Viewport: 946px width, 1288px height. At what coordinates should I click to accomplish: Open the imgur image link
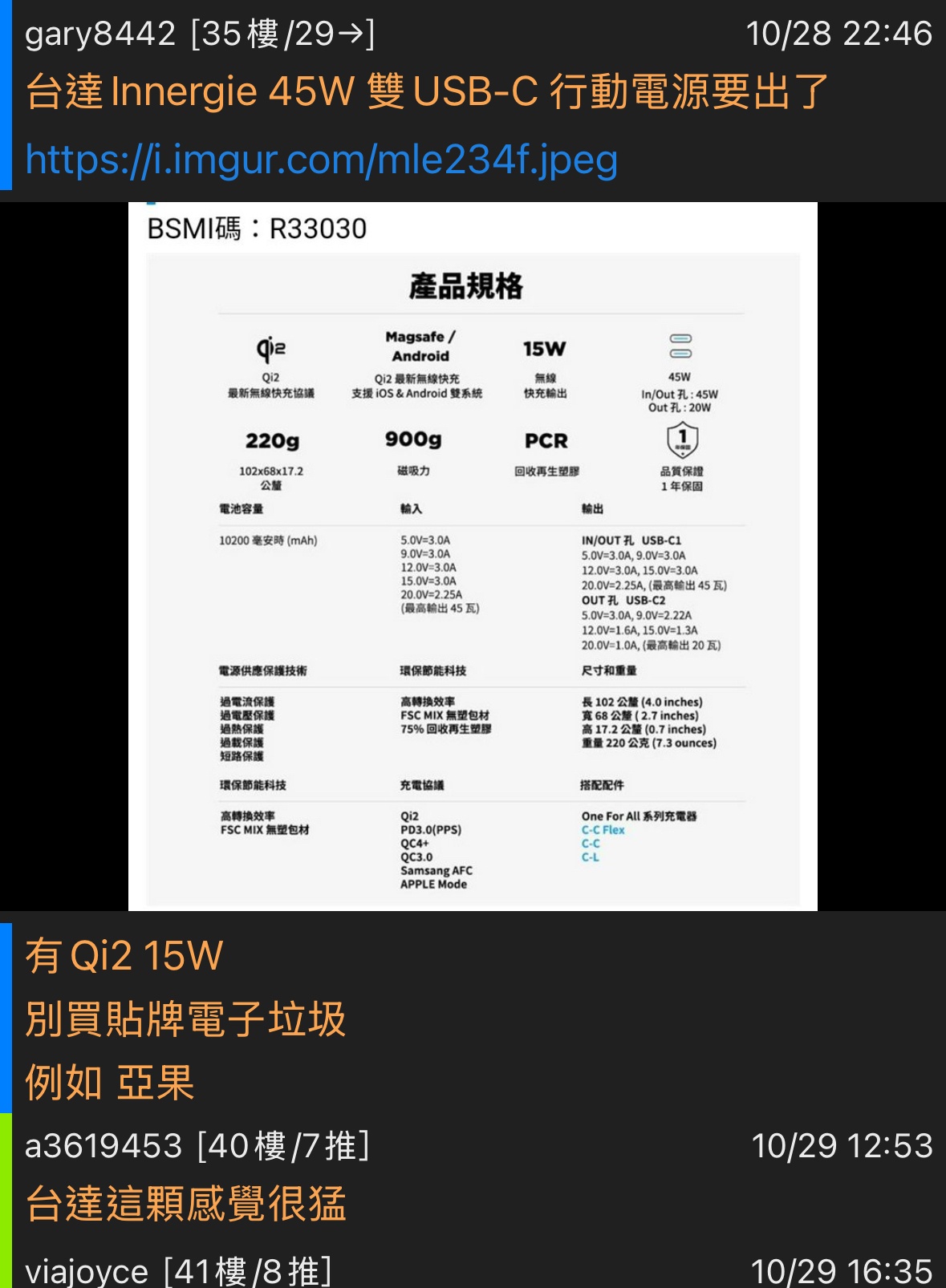[x=321, y=160]
